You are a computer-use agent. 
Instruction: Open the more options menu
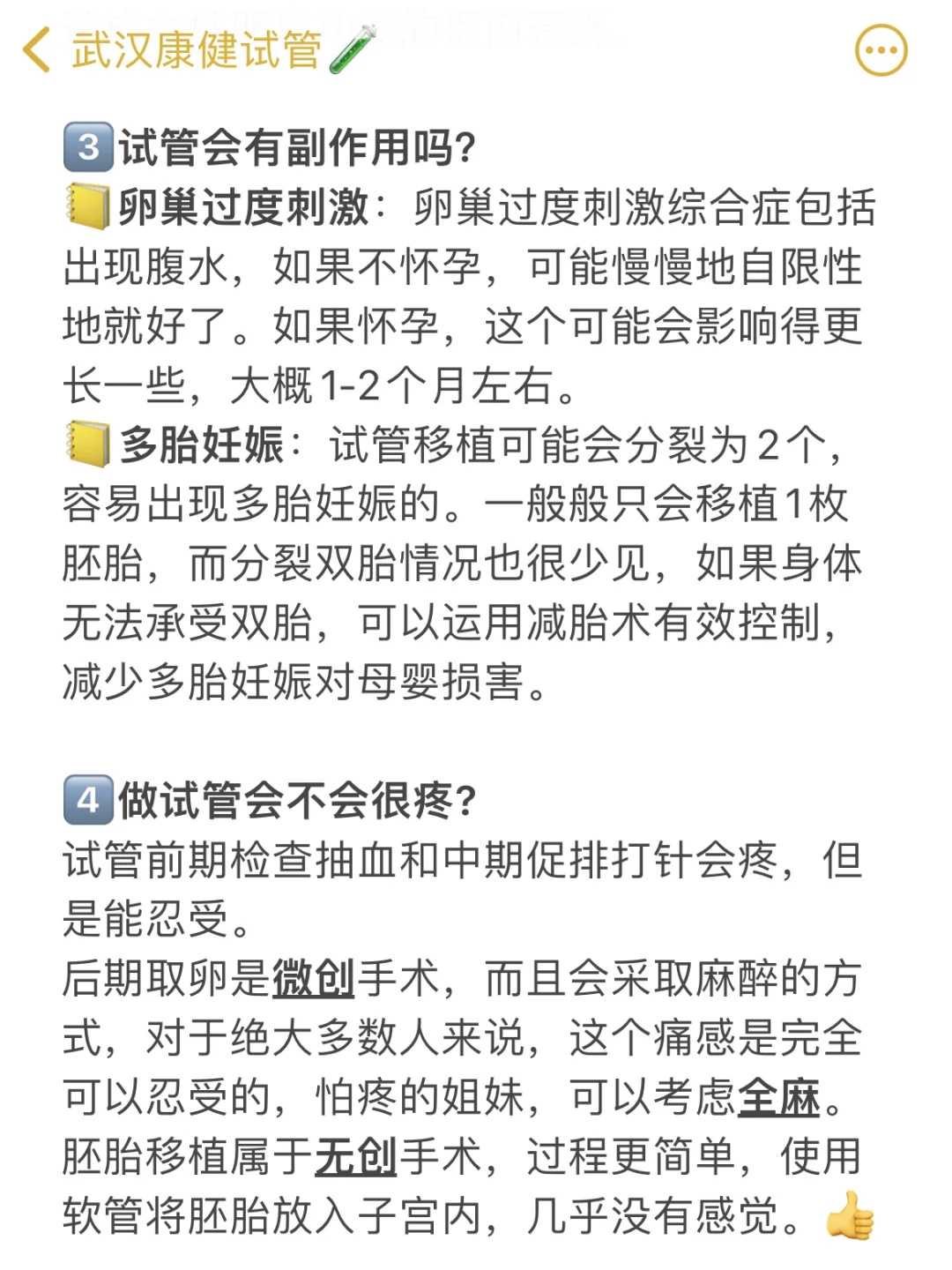point(881,50)
